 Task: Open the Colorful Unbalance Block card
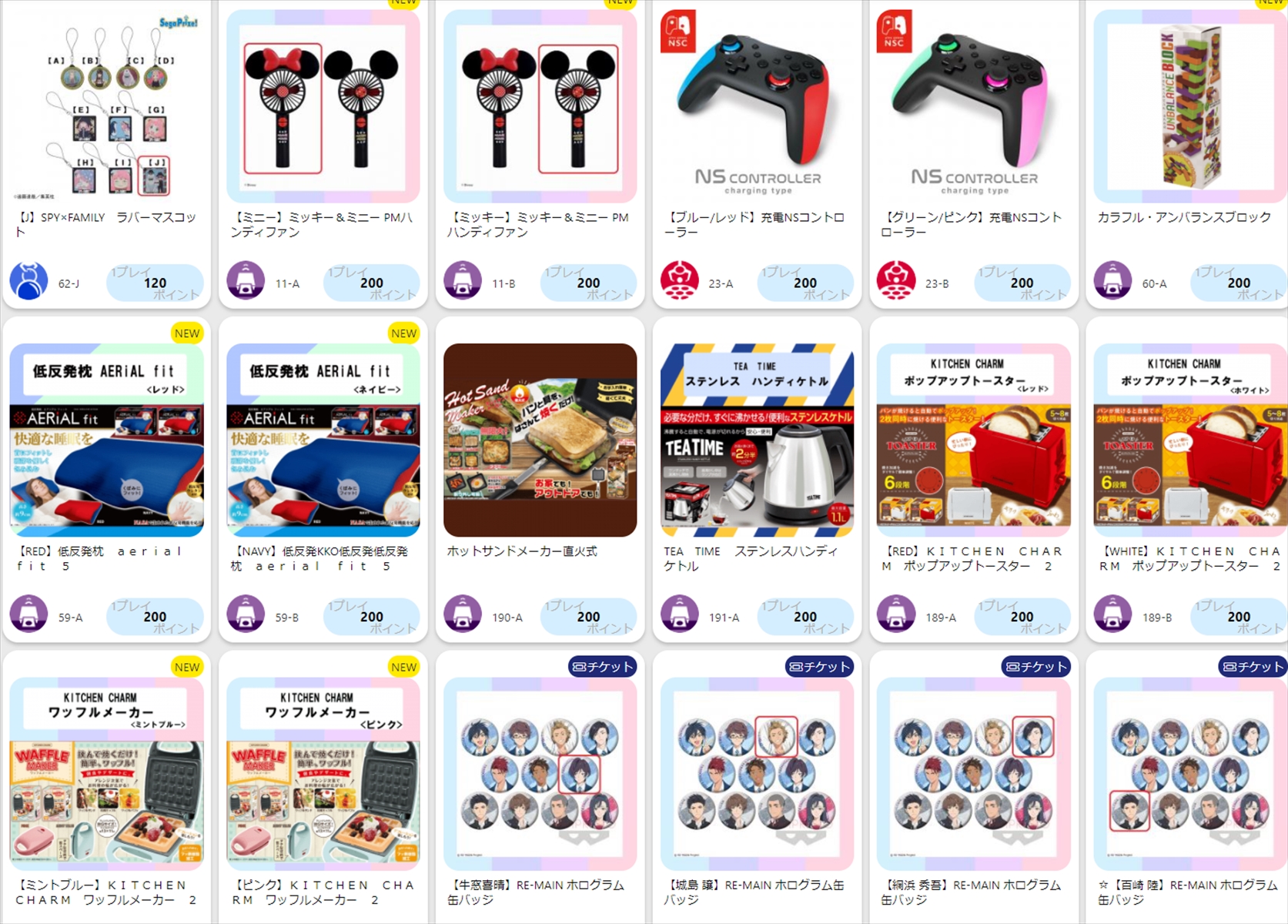tap(1189, 108)
